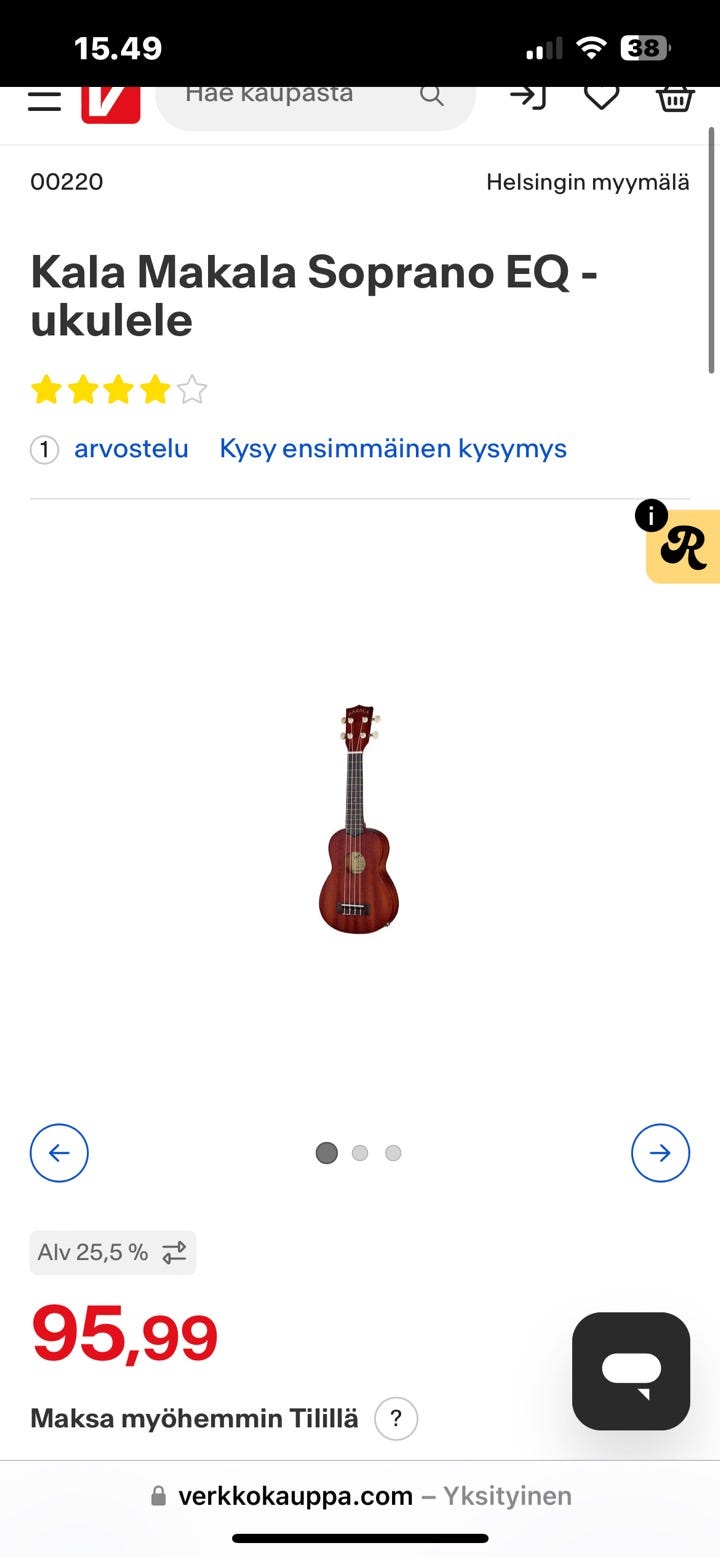Open the arvostelu review link
Screen dimensions: 720x1558
[x=131, y=448]
